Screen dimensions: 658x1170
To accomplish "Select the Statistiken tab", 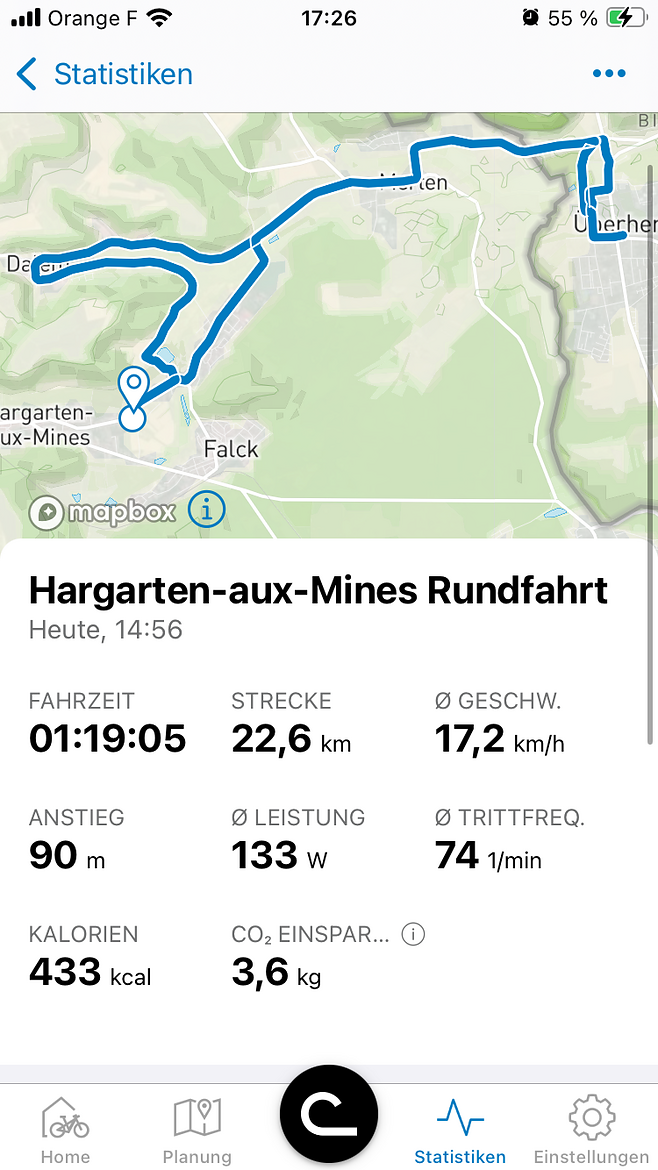I will click(x=460, y=1130).
